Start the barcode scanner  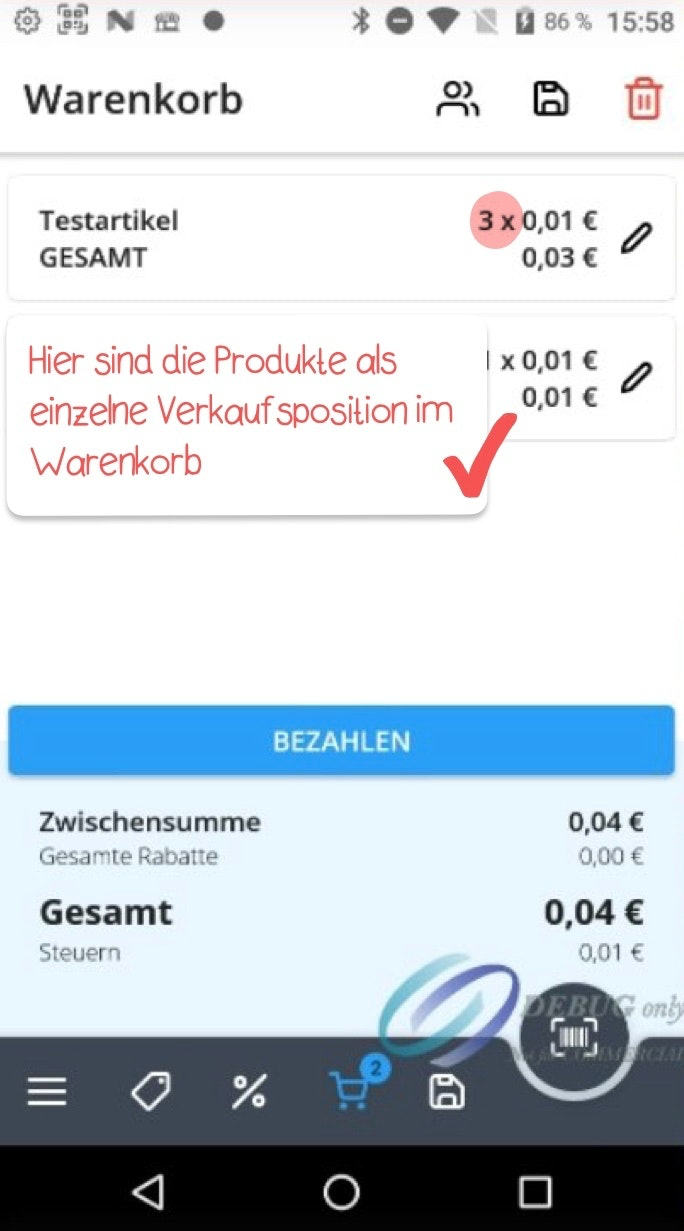(575, 1037)
